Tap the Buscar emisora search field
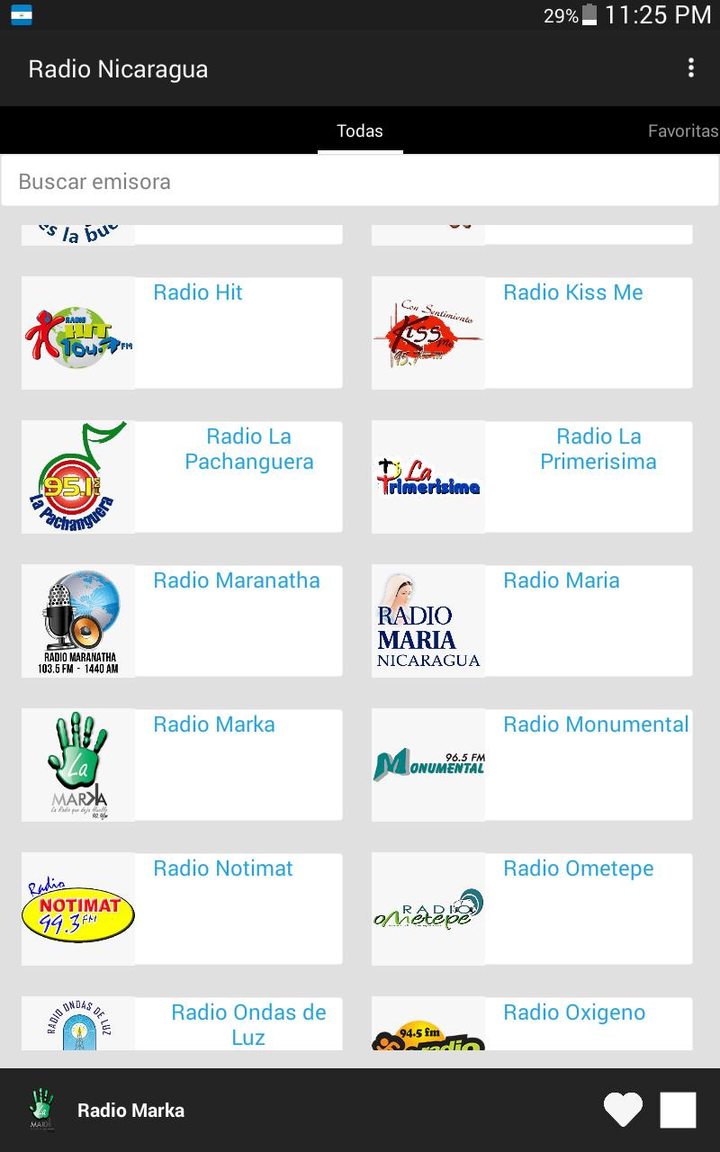 [x=360, y=181]
